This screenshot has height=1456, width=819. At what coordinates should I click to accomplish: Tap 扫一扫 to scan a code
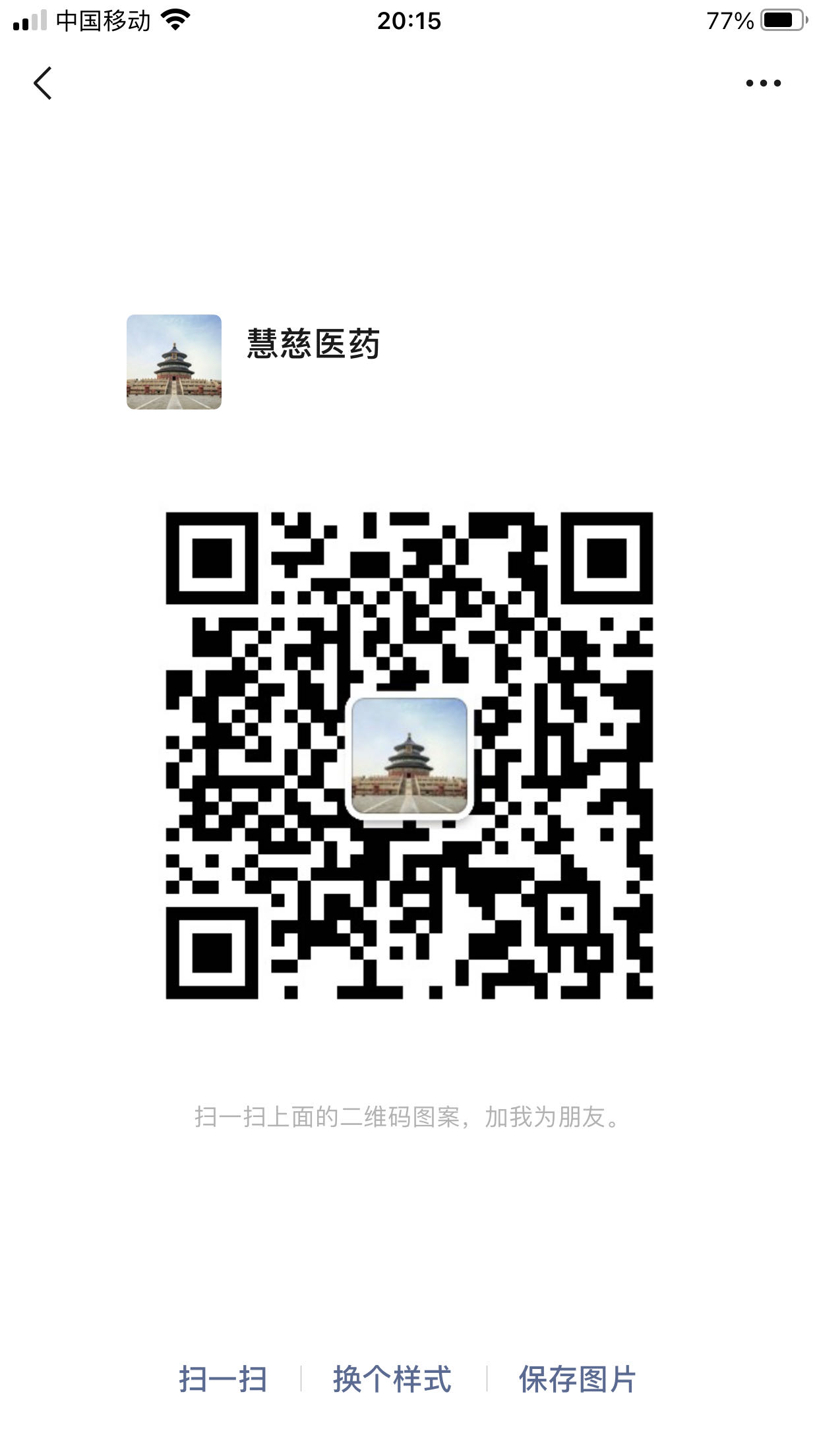click(x=223, y=1379)
